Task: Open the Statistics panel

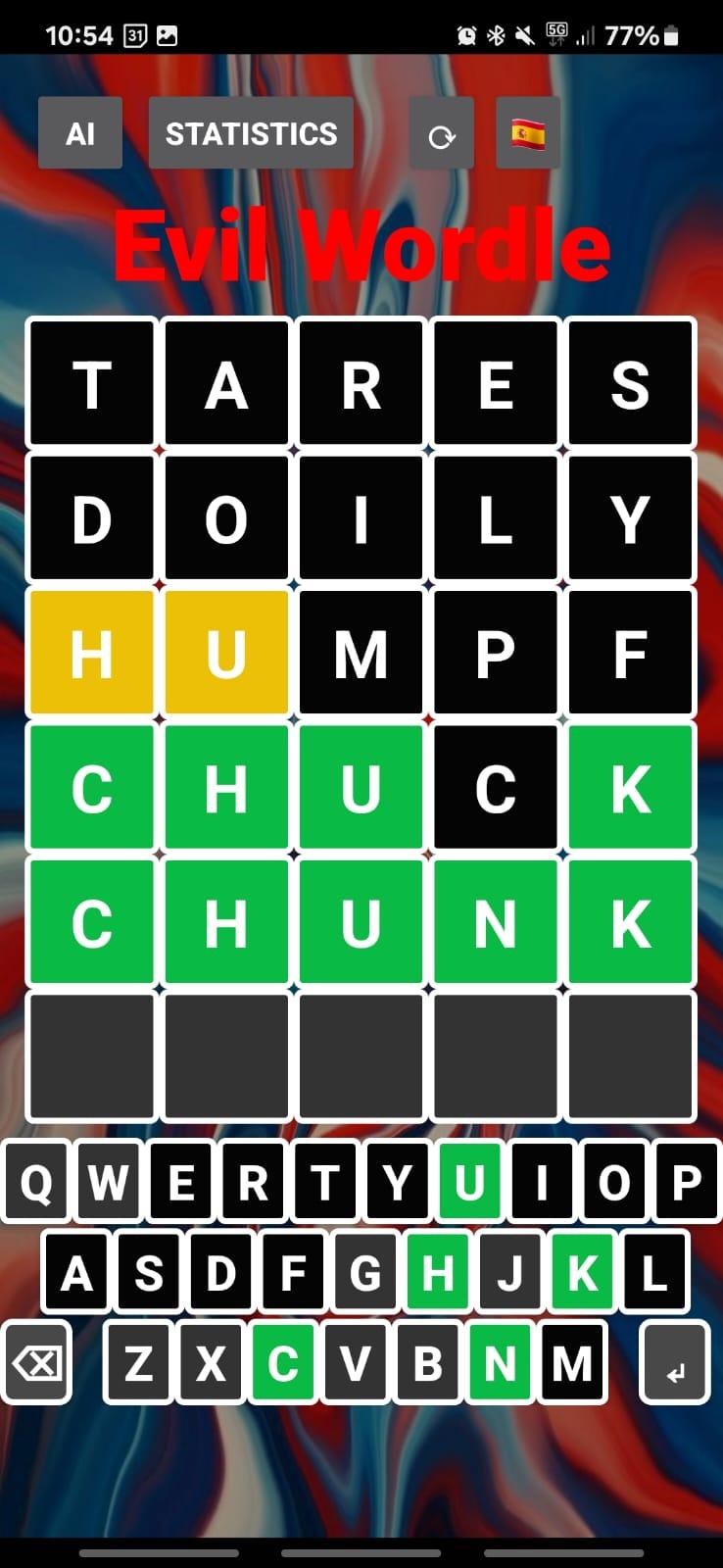Action: pos(251,133)
